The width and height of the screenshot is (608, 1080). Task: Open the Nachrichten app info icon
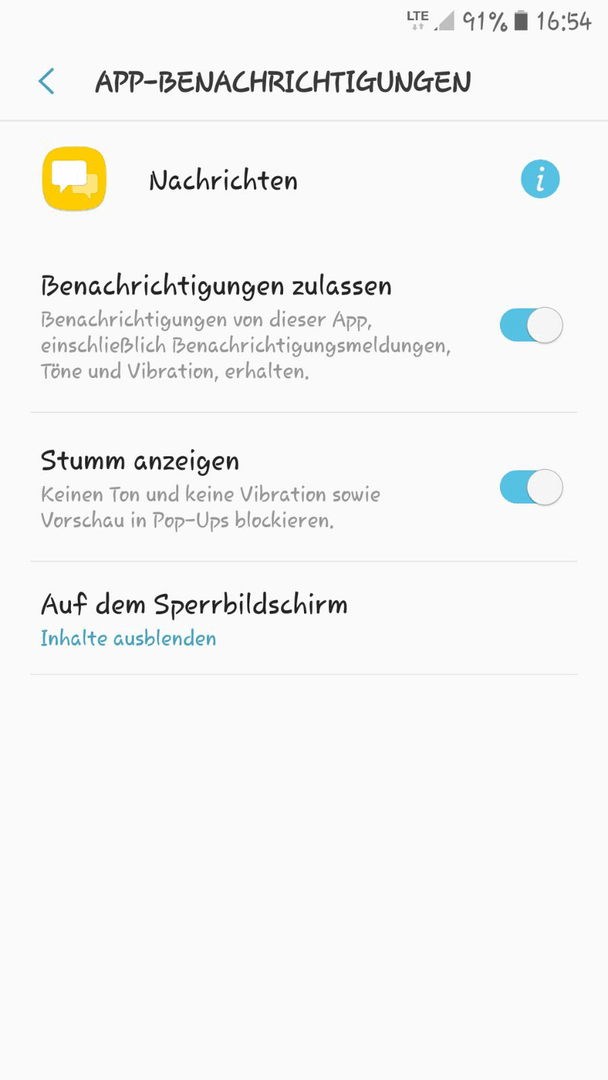pos(540,179)
